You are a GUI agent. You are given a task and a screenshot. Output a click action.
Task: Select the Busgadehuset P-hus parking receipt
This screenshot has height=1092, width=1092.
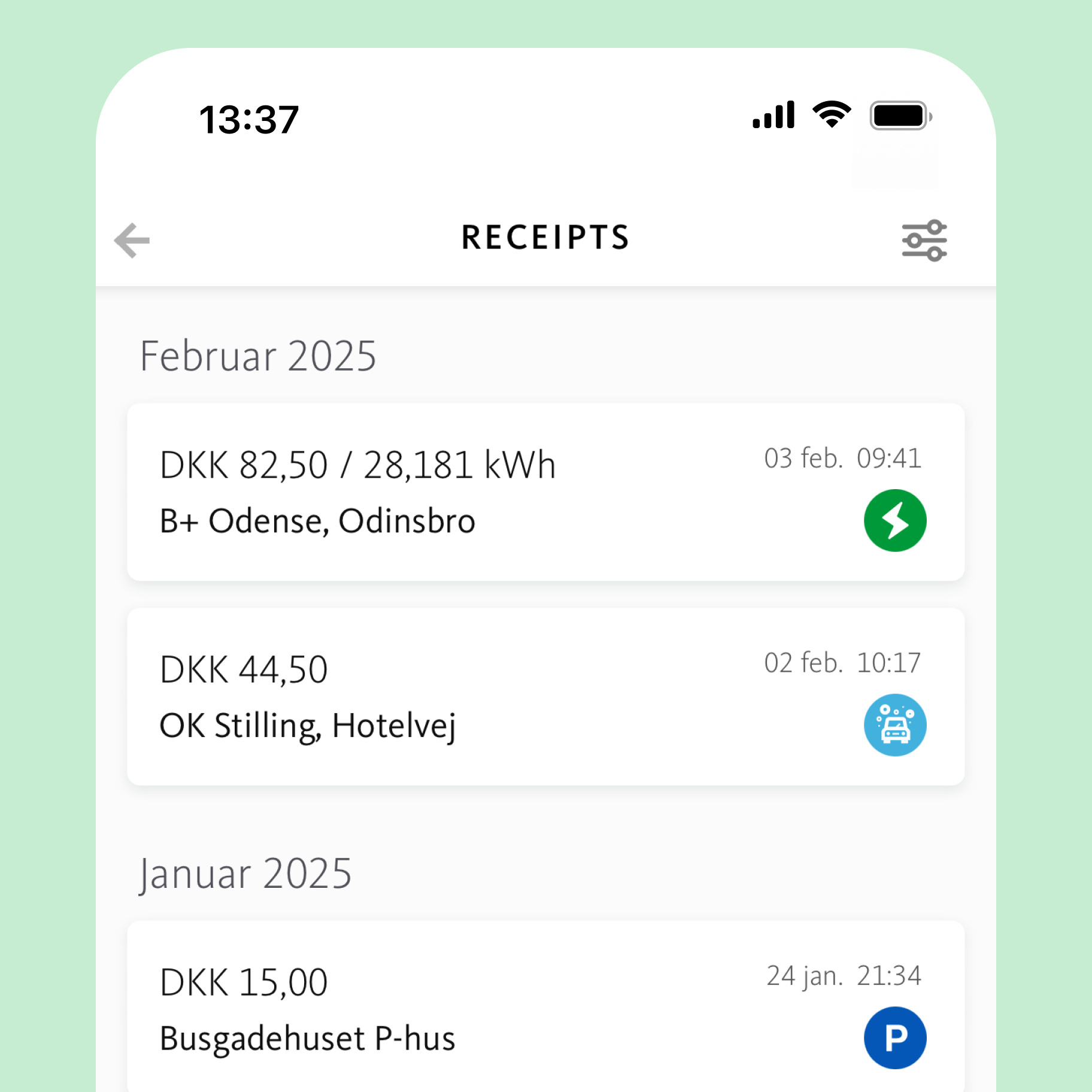(545, 1009)
